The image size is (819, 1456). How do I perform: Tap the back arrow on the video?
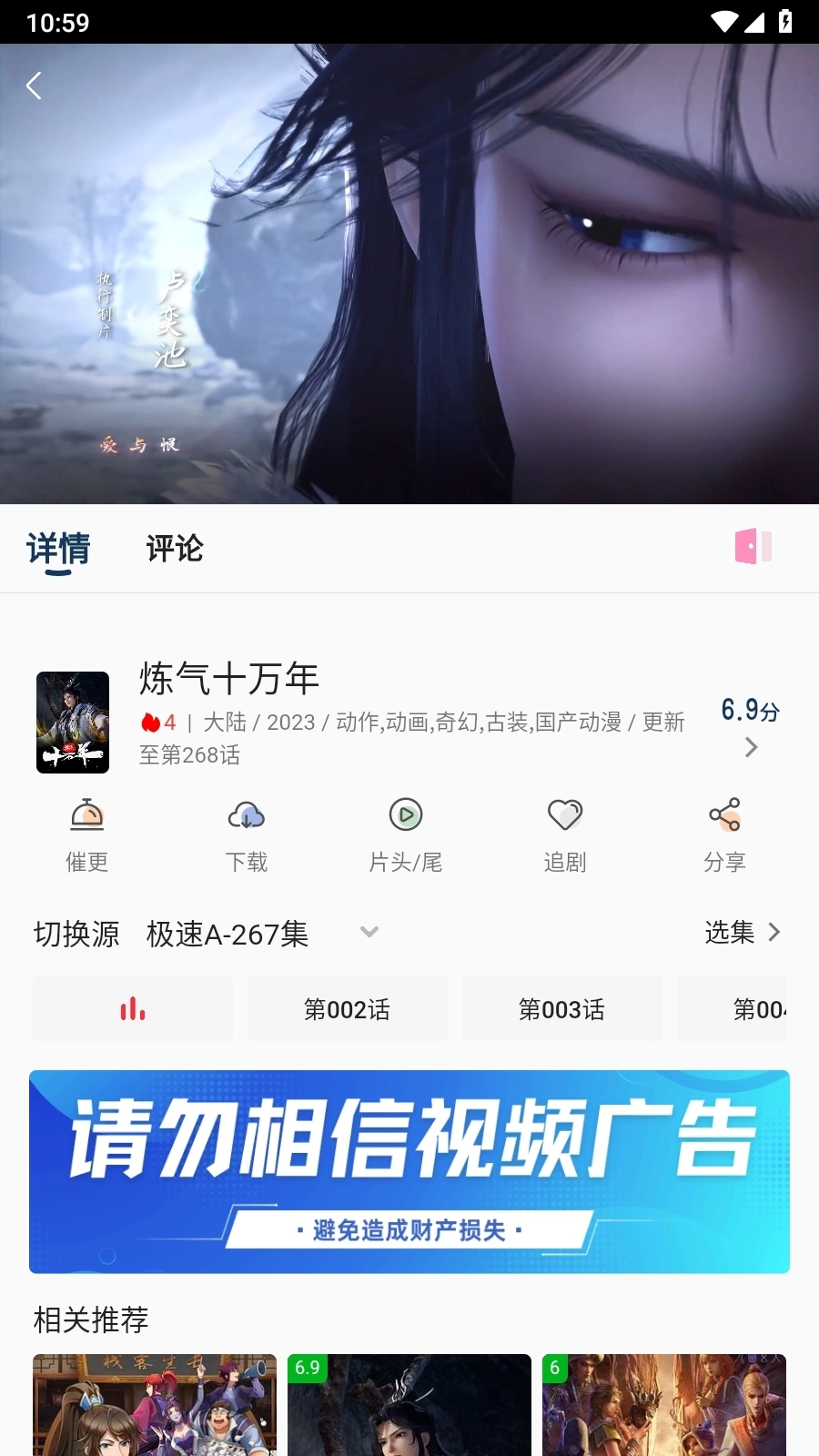coord(34,86)
